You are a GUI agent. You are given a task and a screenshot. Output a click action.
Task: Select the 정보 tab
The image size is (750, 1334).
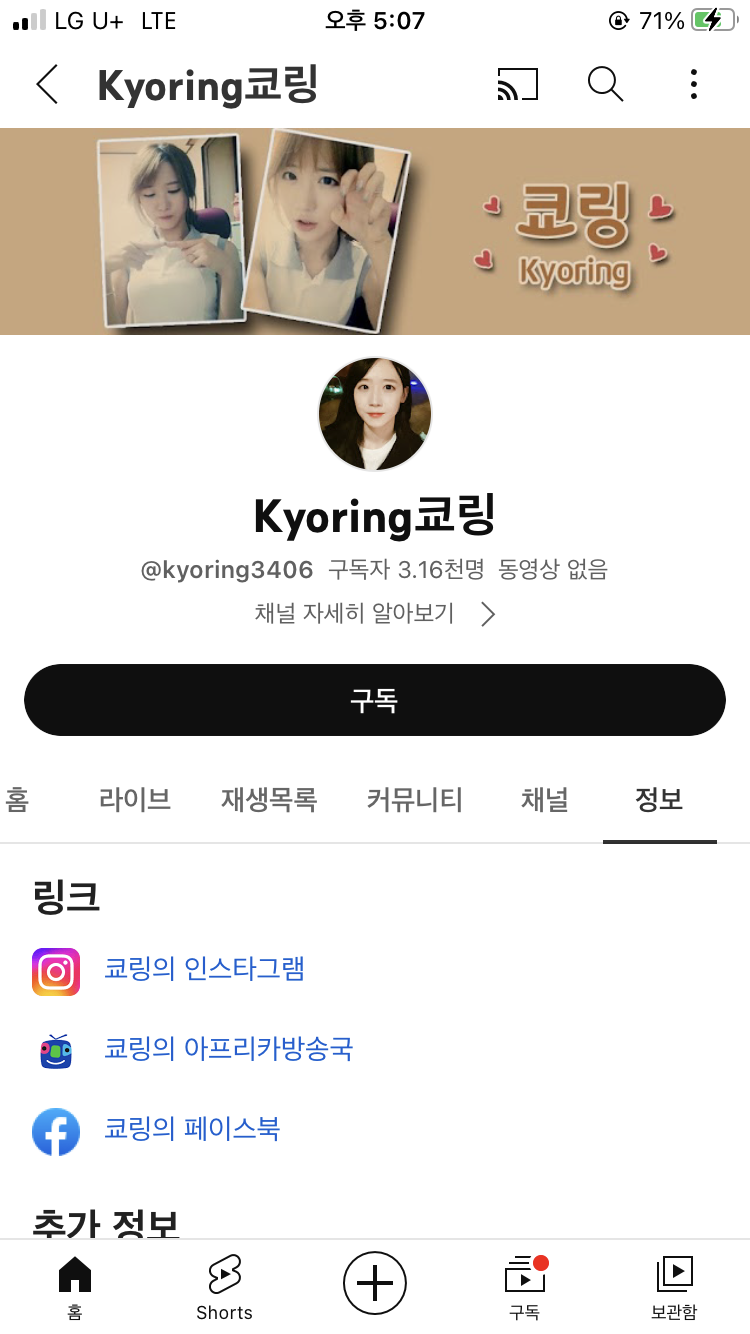(x=659, y=800)
